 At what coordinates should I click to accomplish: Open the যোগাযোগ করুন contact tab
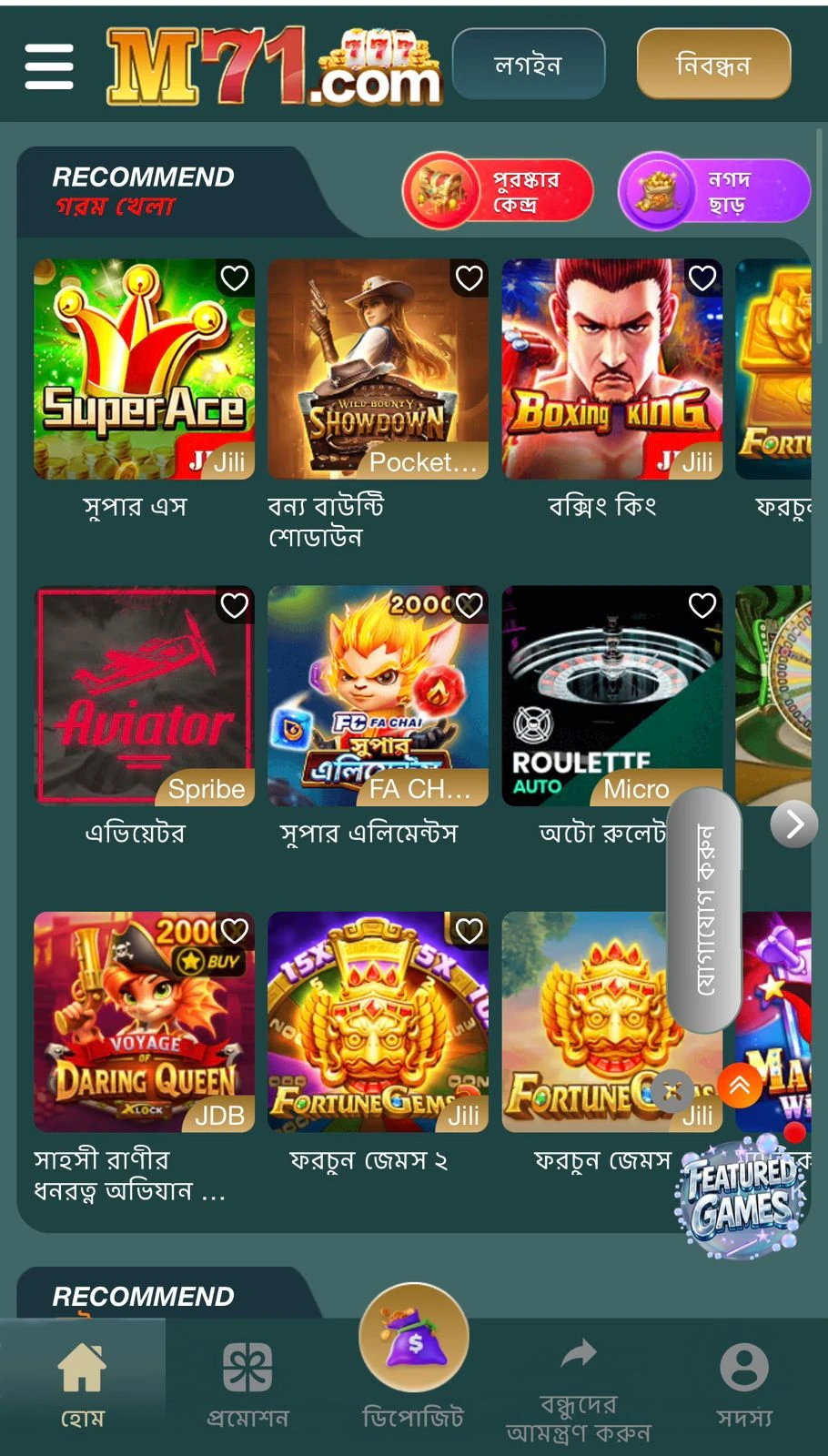pyautogui.click(x=704, y=910)
